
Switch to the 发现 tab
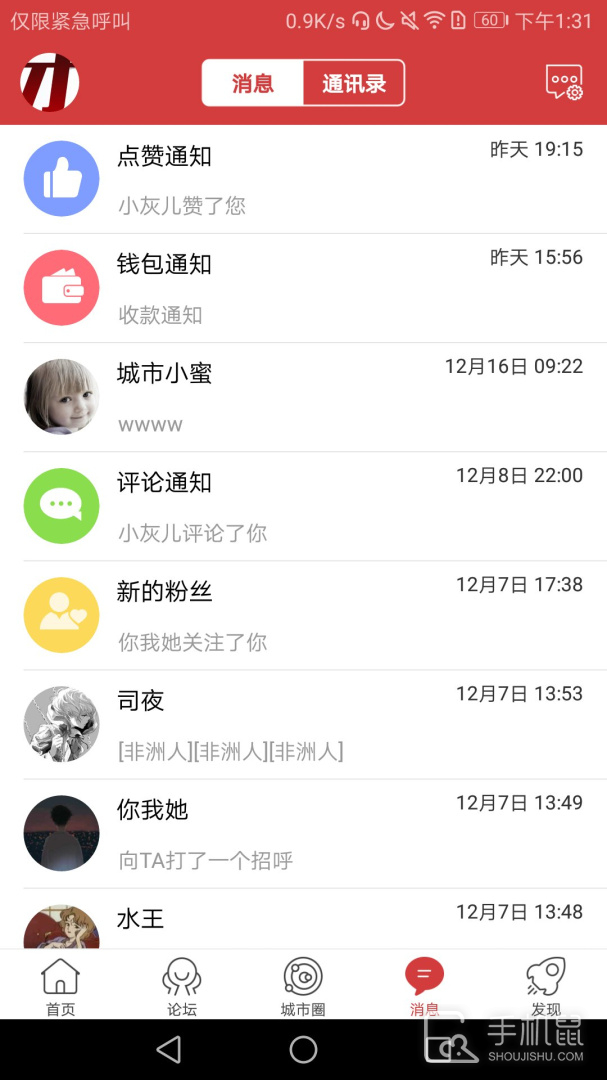(546, 986)
